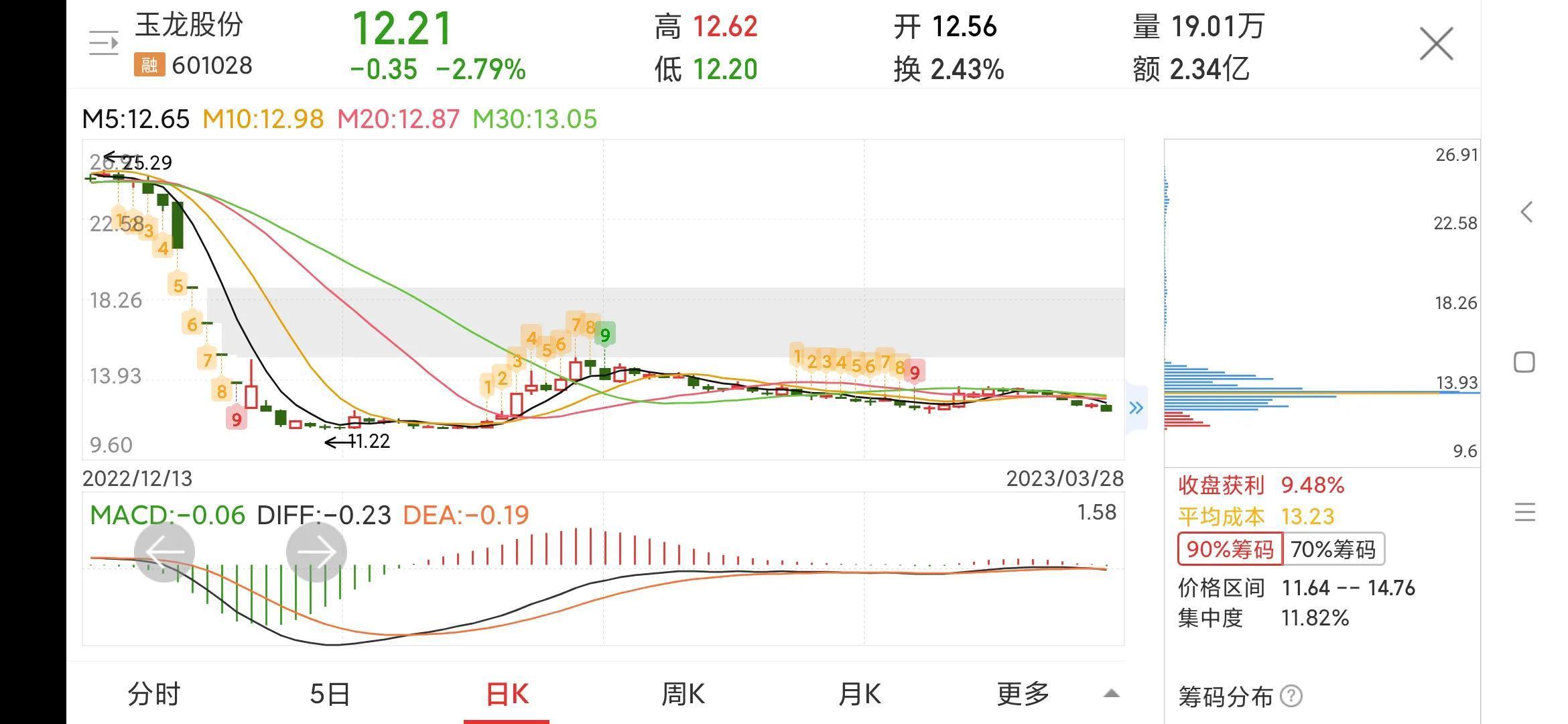Select the 90%筹码 option

point(1230,550)
